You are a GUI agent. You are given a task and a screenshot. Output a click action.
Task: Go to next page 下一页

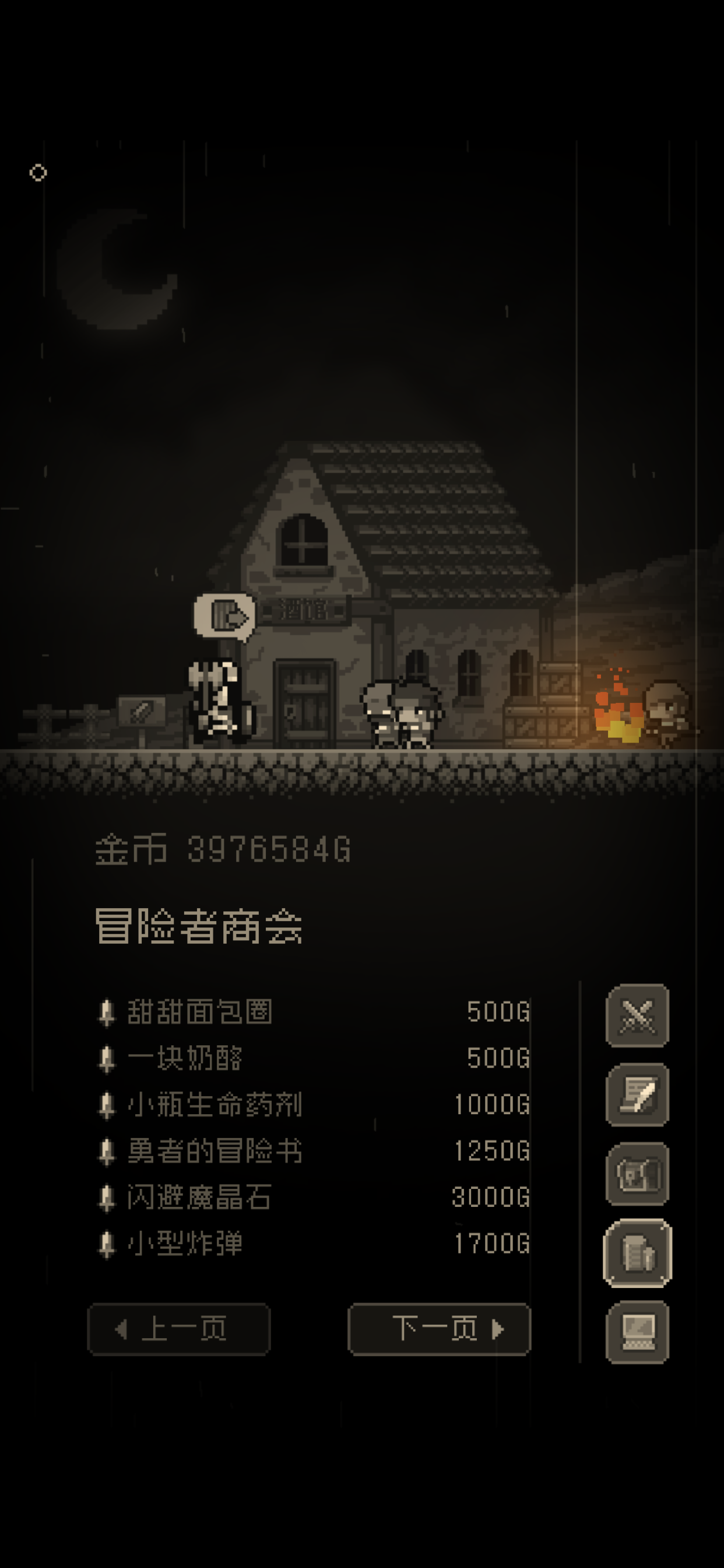coord(440,1329)
